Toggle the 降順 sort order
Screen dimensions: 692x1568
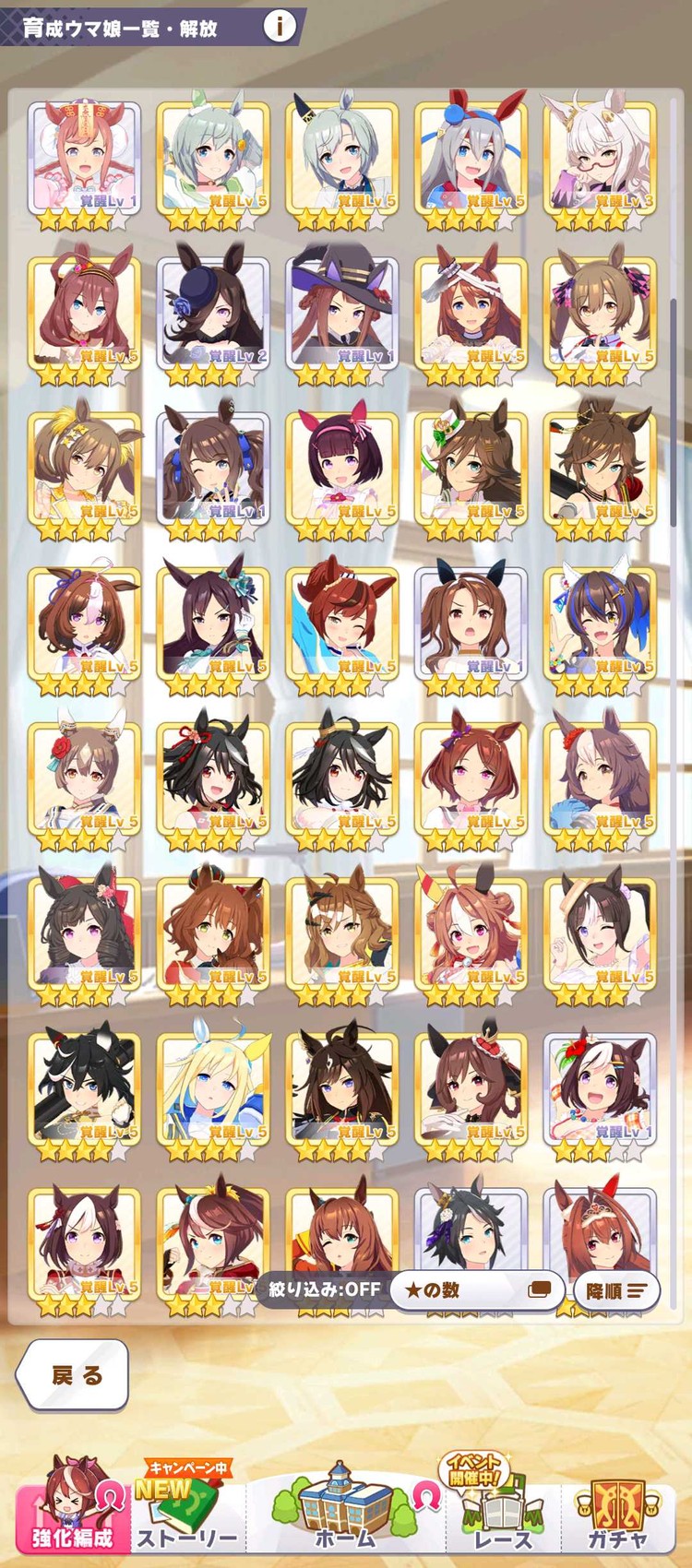pyautogui.click(x=616, y=1290)
